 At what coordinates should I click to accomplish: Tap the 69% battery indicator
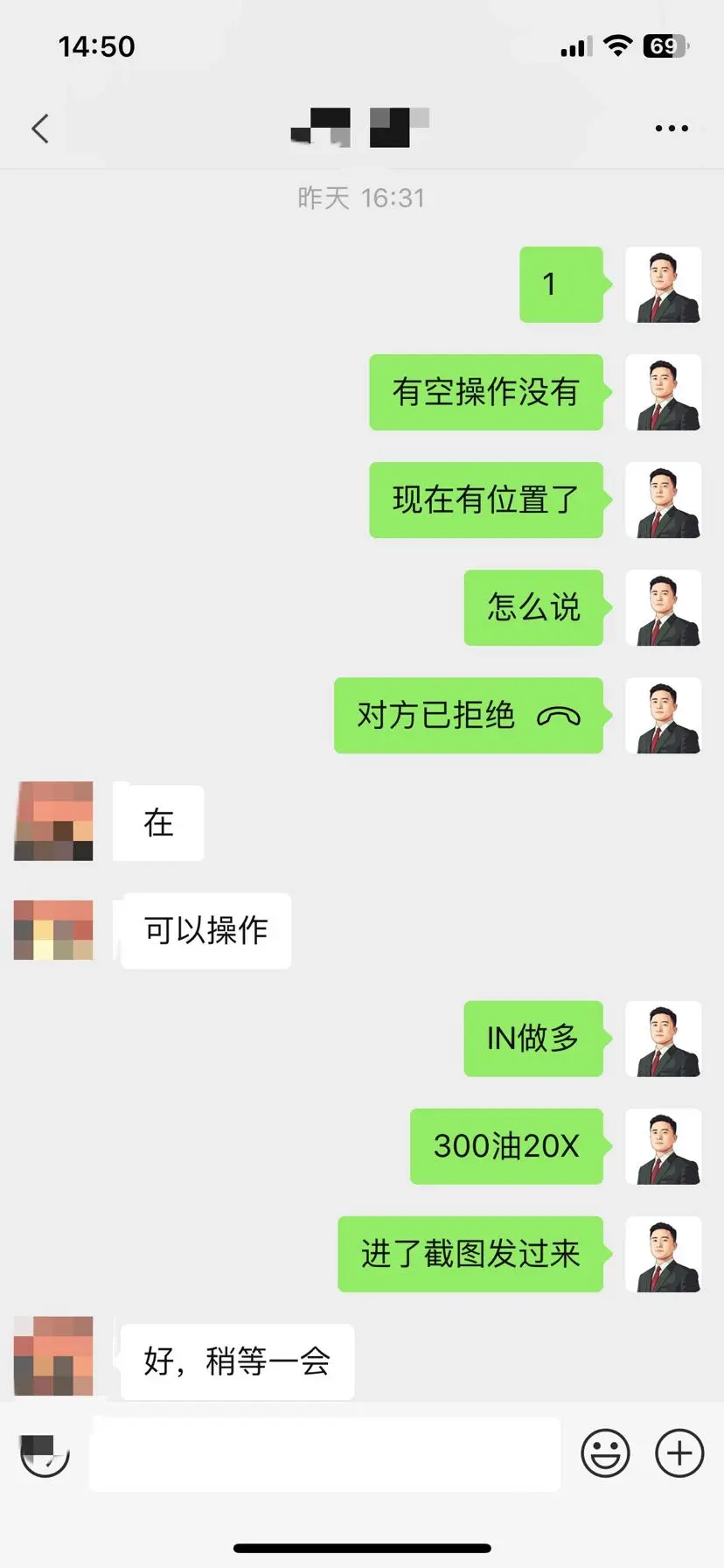666,45
